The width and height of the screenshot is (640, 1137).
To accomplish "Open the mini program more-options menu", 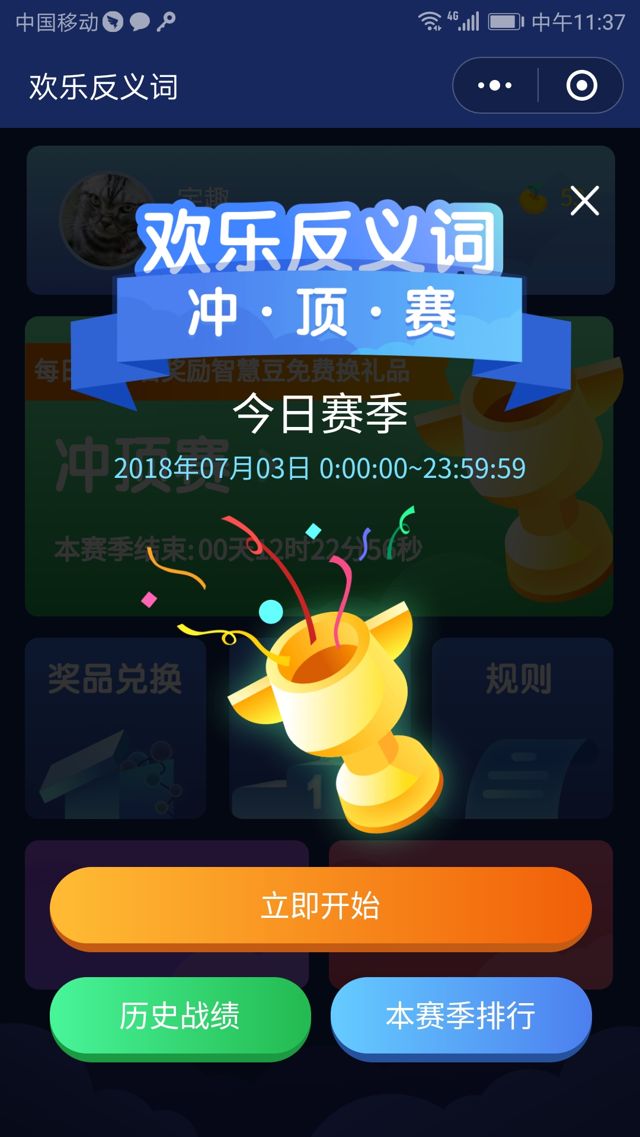I will pyautogui.click(x=495, y=86).
